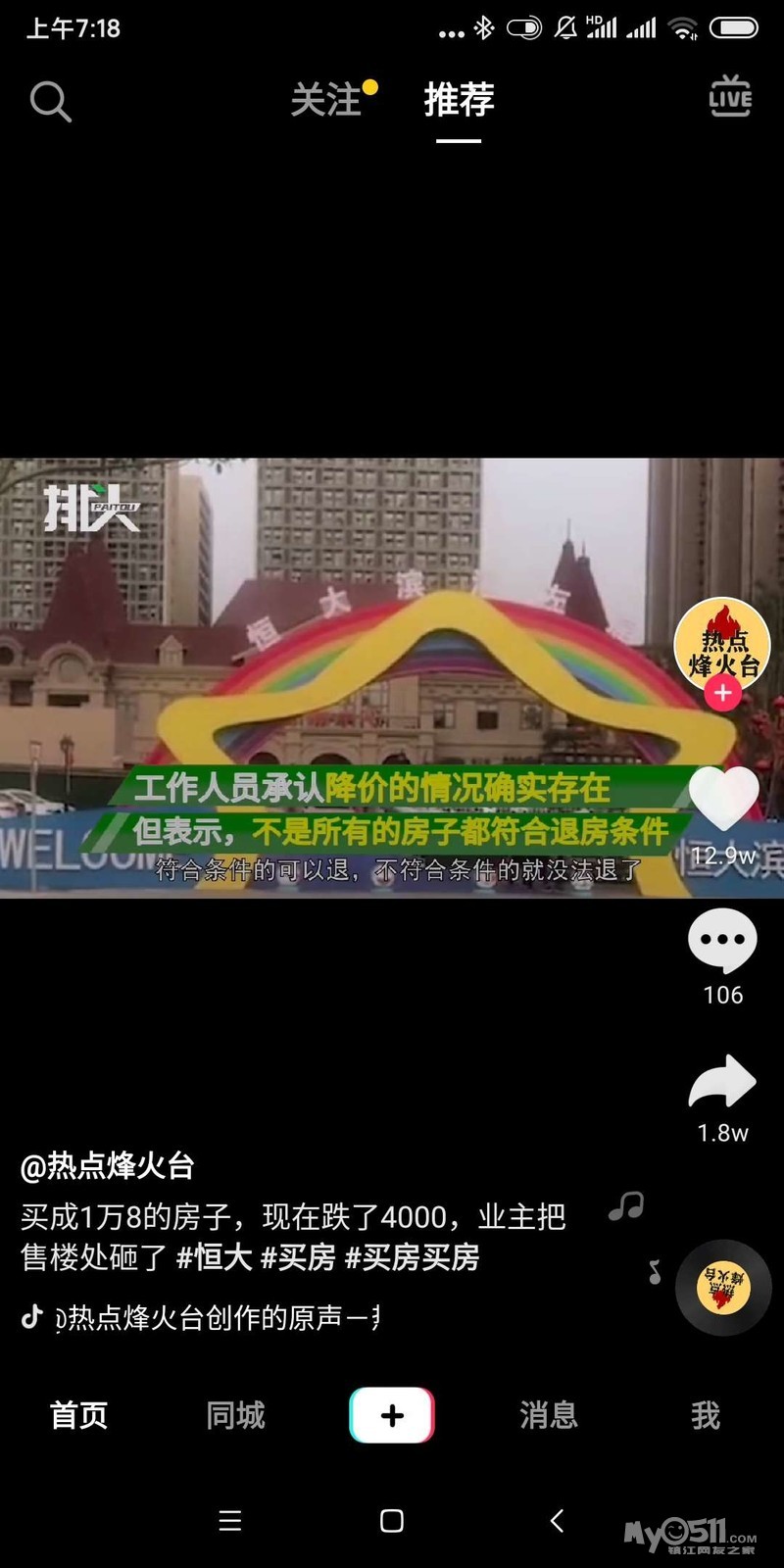Switch to the 推荐 tab
The width and height of the screenshot is (784, 1568).
tap(459, 100)
